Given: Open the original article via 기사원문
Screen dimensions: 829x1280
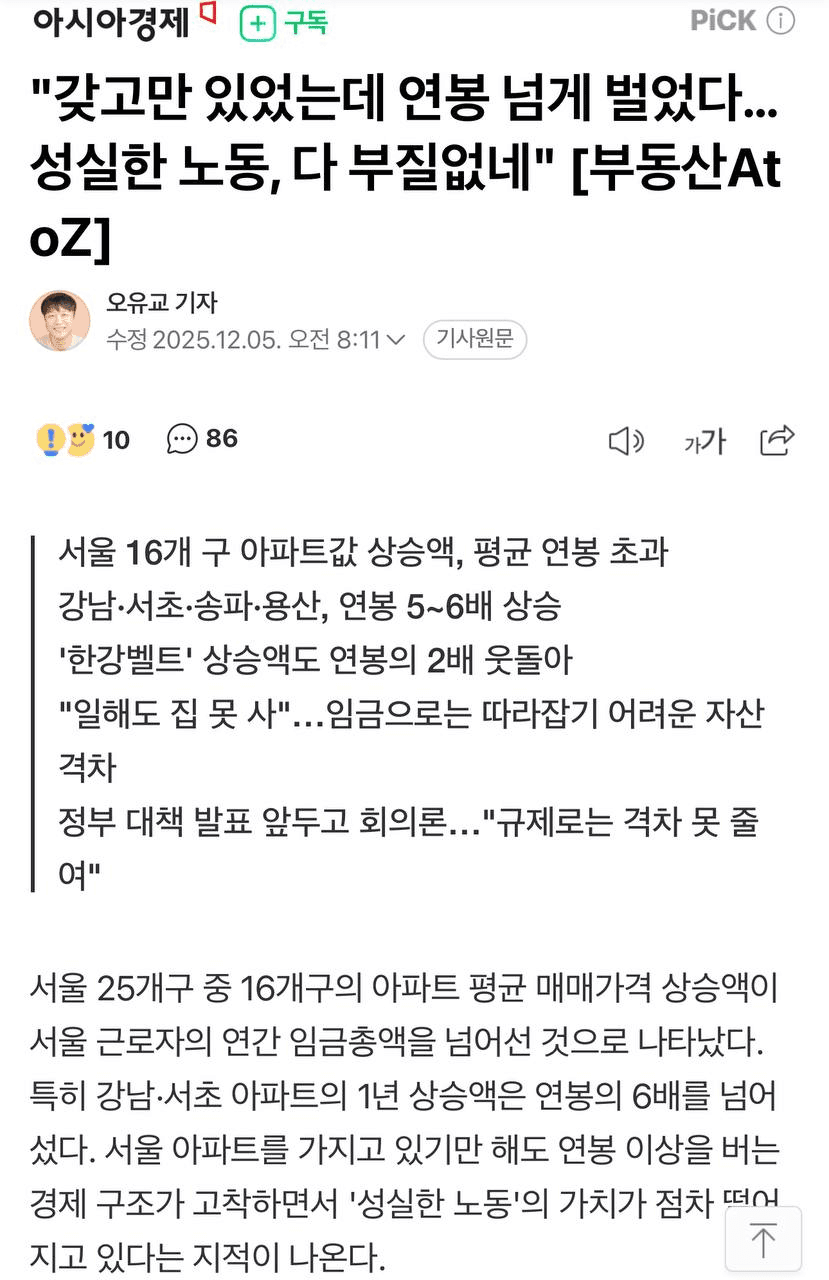Looking at the screenshot, I should coord(474,340).
